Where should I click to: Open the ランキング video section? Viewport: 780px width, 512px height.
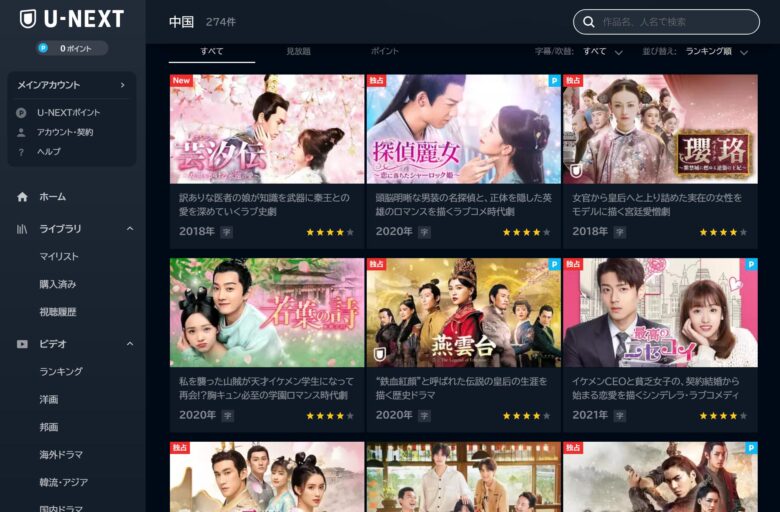point(61,371)
